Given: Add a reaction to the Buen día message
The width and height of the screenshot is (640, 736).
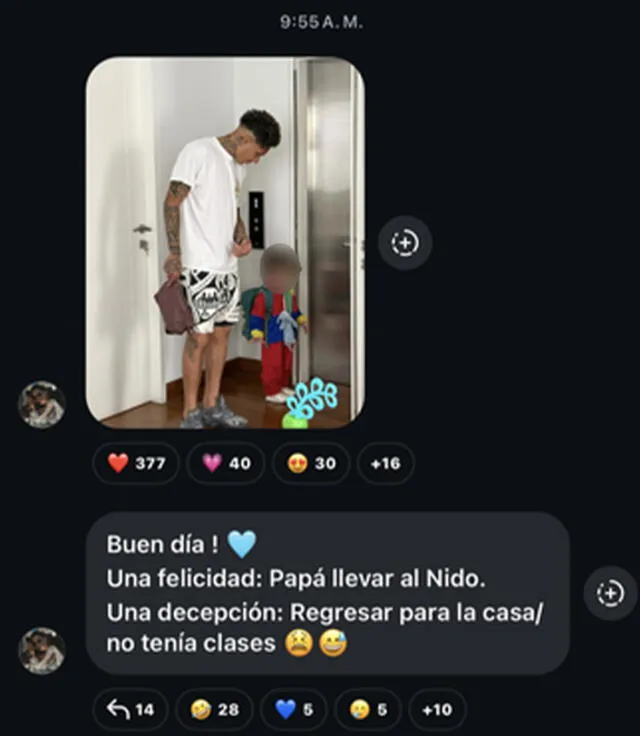Looking at the screenshot, I should coord(610,594).
